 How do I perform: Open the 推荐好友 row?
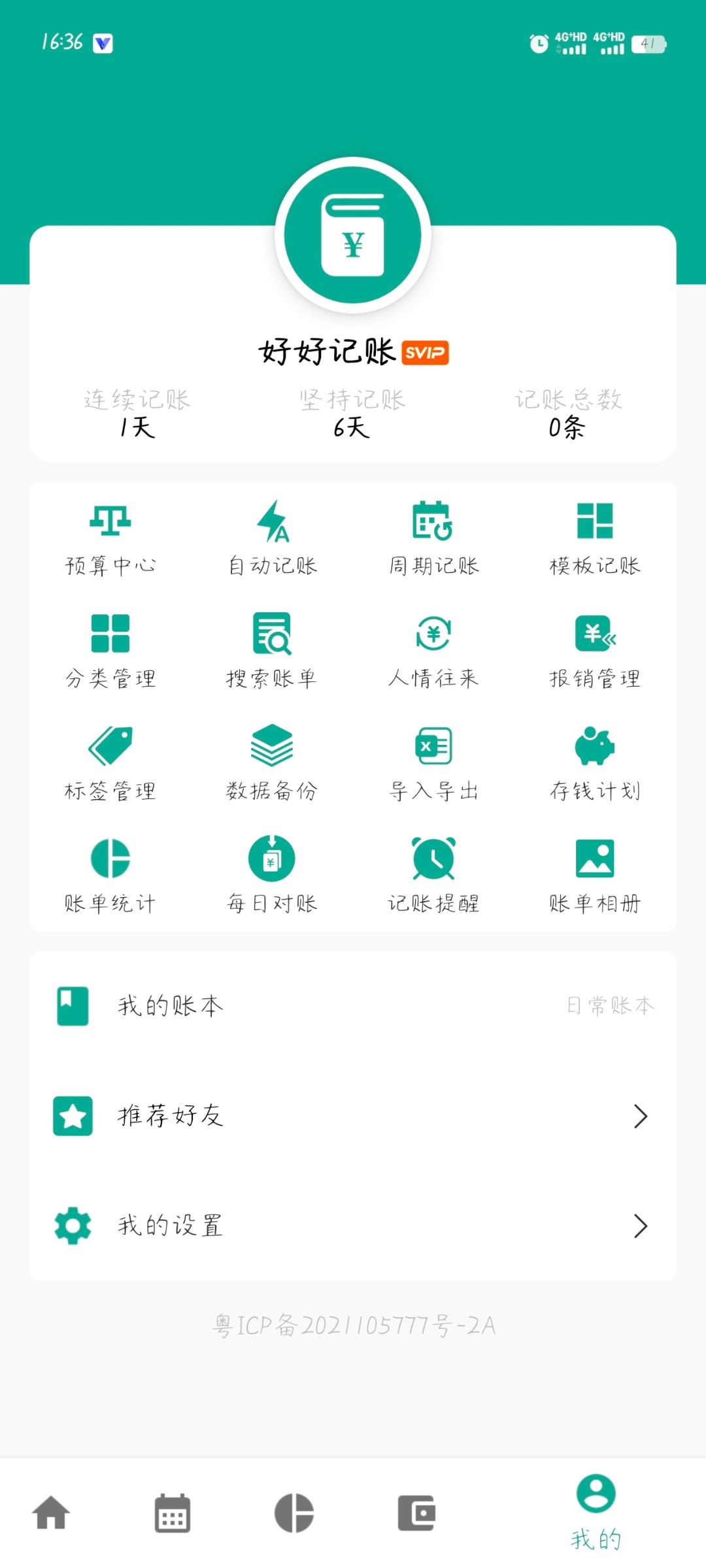pos(353,1116)
